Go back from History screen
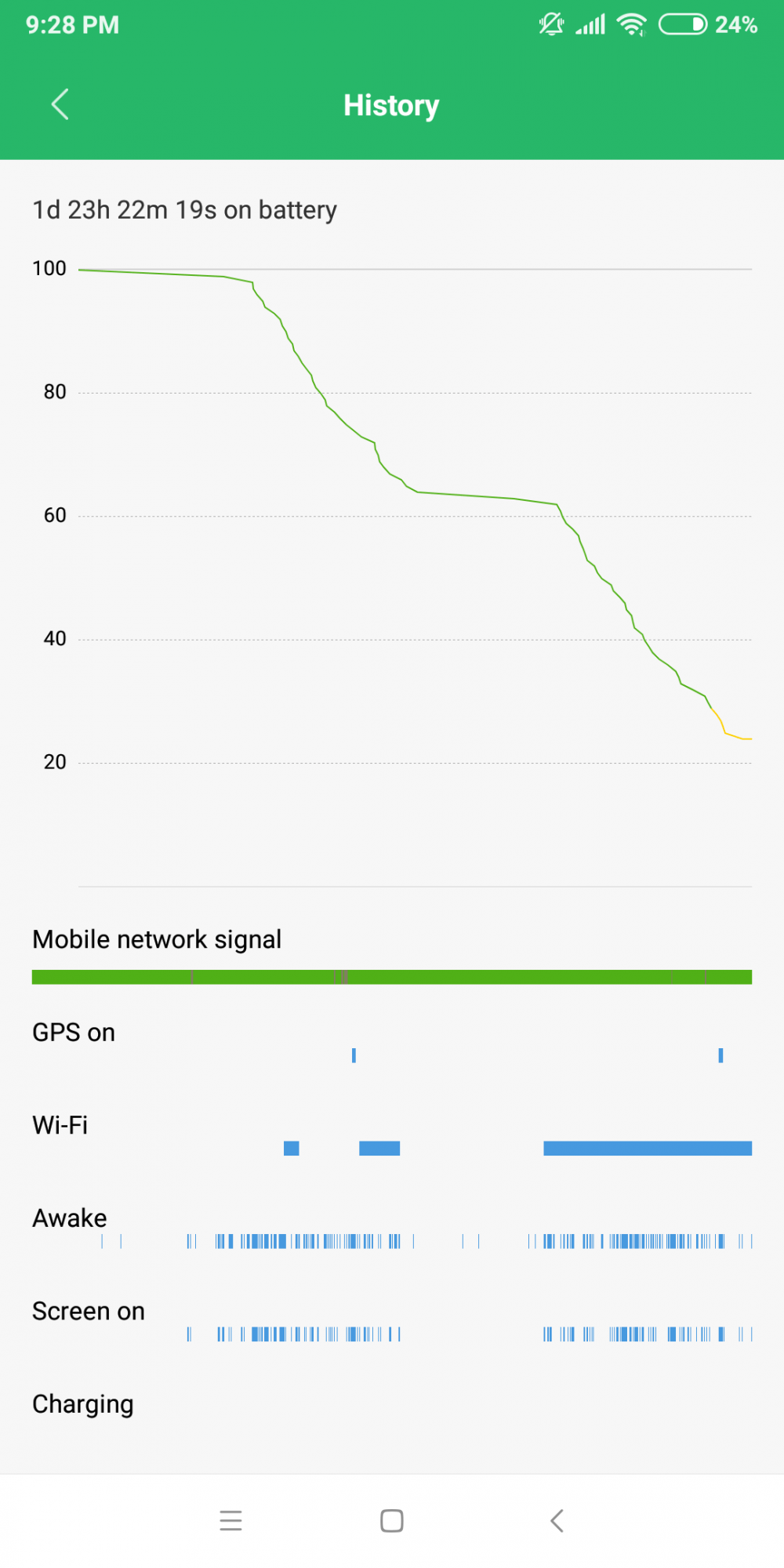Viewport: 784px width, 1568px height. tap(60, 104)
